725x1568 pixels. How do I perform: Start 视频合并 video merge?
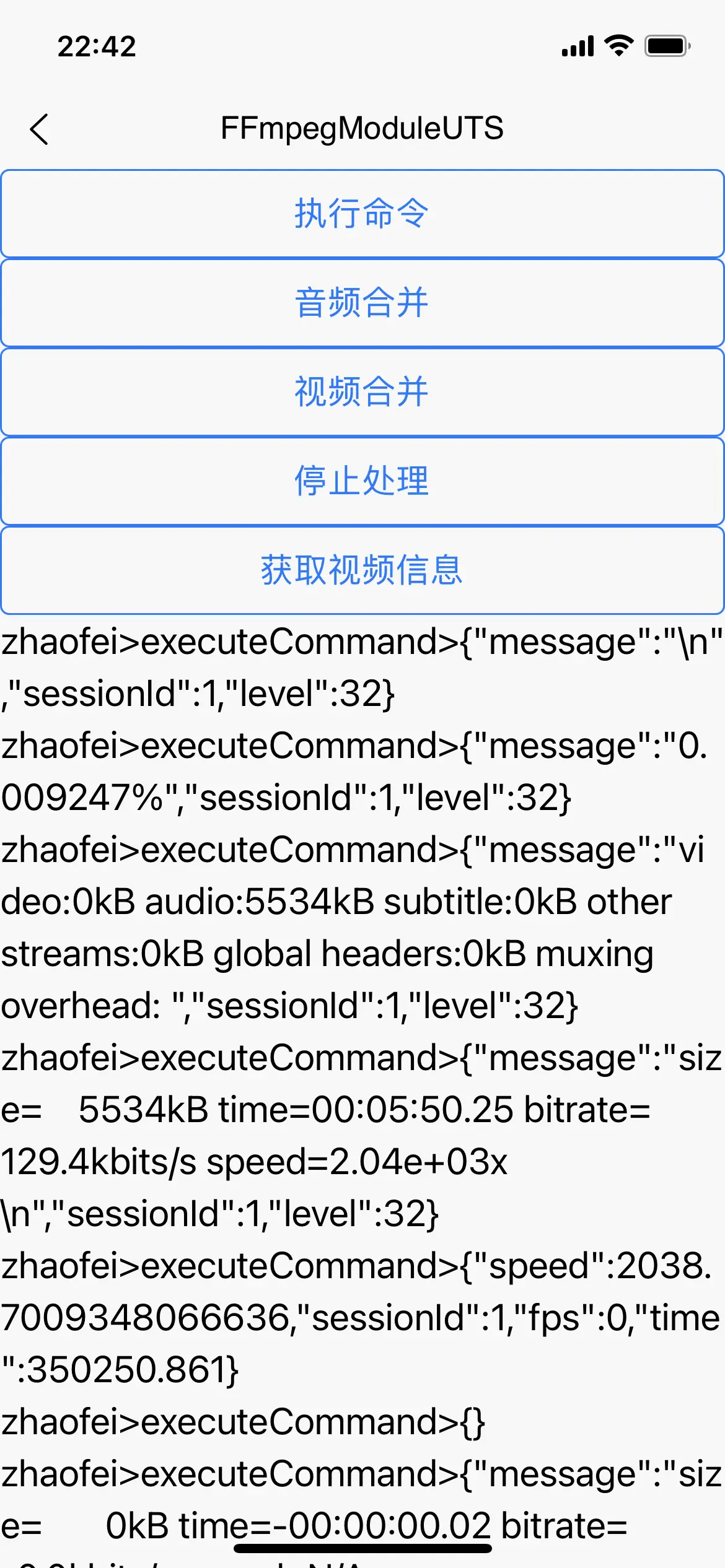tap(362, 392)
